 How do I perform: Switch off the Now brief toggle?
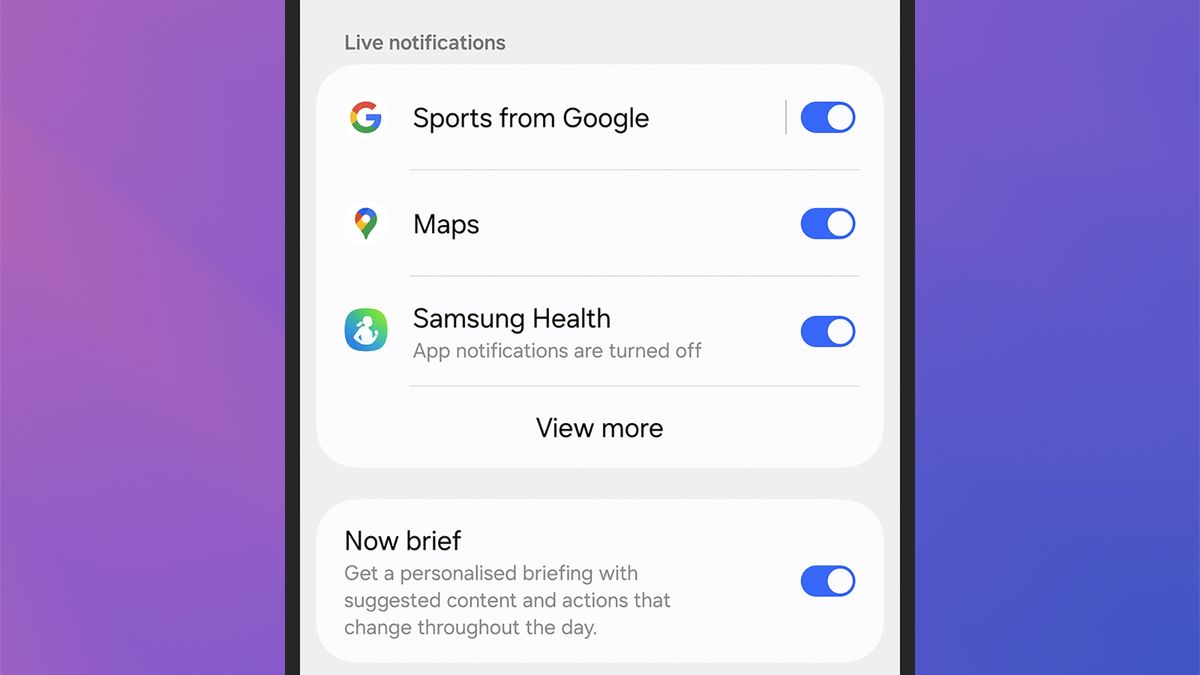(827, 581)
